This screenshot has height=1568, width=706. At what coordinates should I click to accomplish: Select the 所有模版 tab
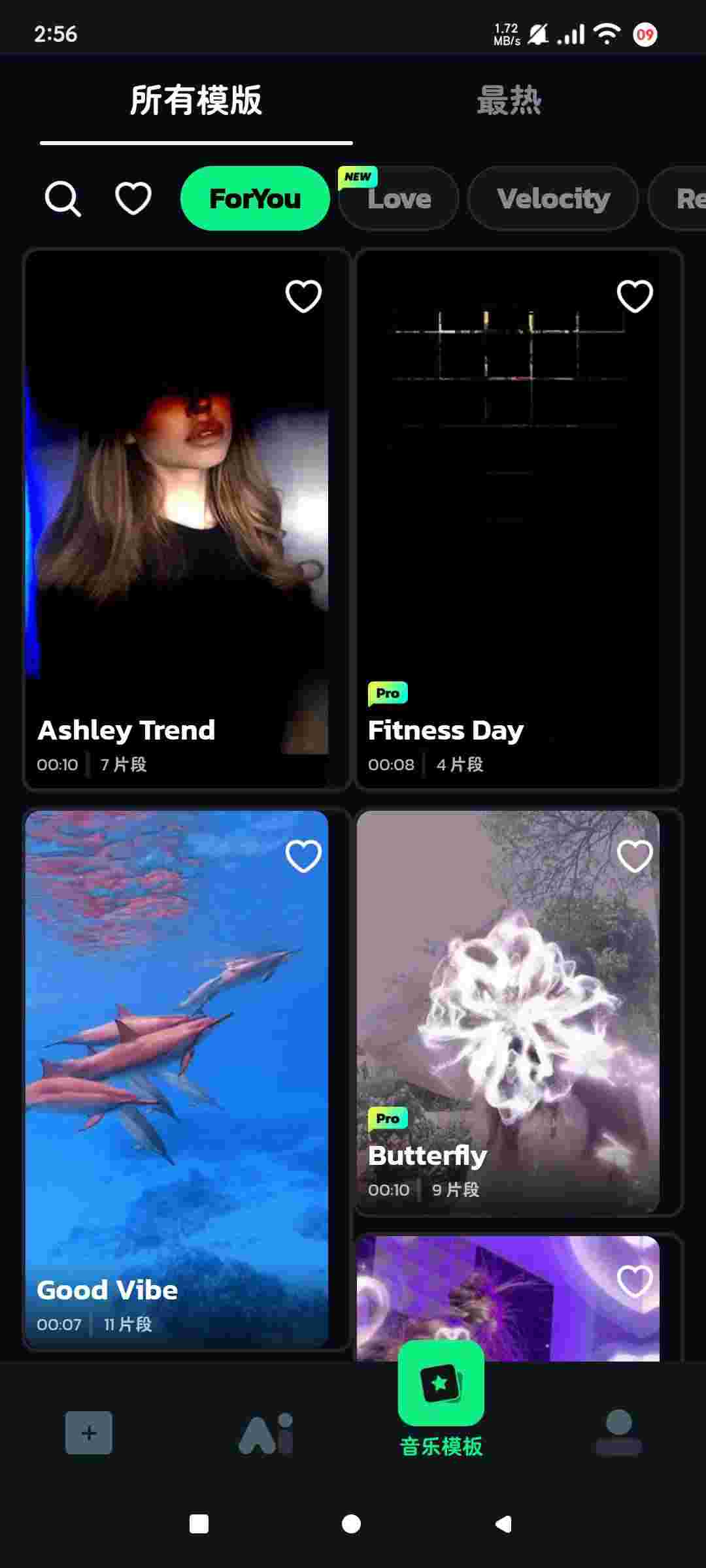[196, 101]
